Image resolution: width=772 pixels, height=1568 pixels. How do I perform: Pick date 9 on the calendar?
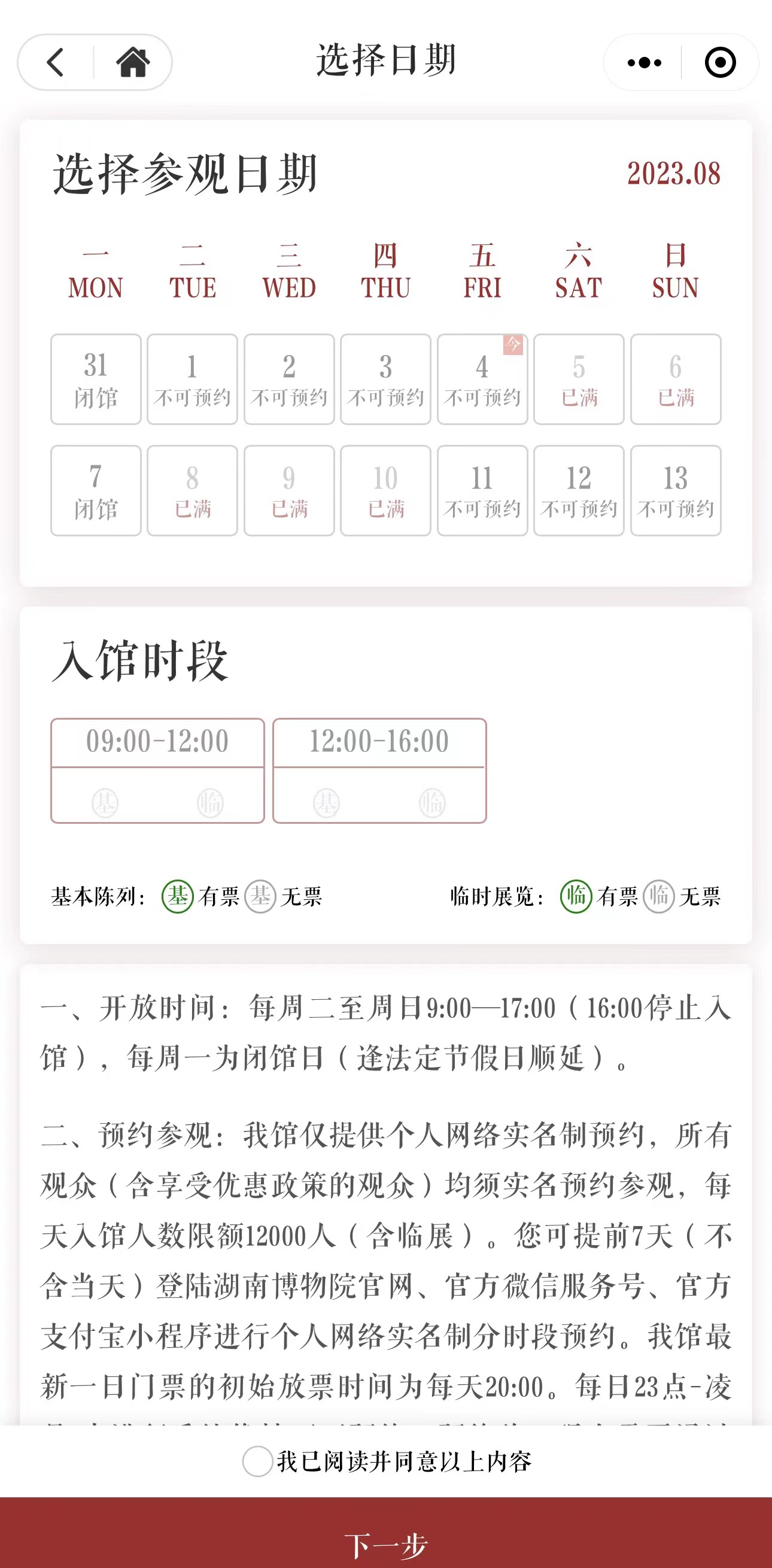pos(289,490)
